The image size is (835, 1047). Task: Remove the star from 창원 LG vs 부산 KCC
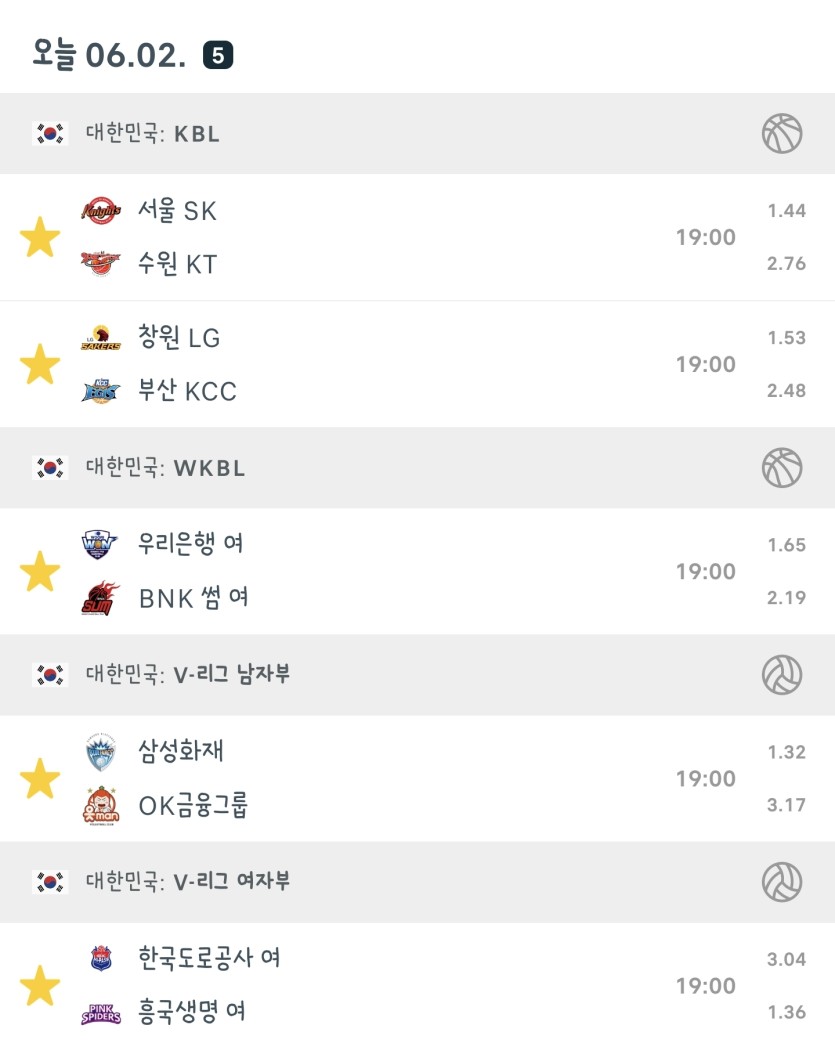click(40, 365)
